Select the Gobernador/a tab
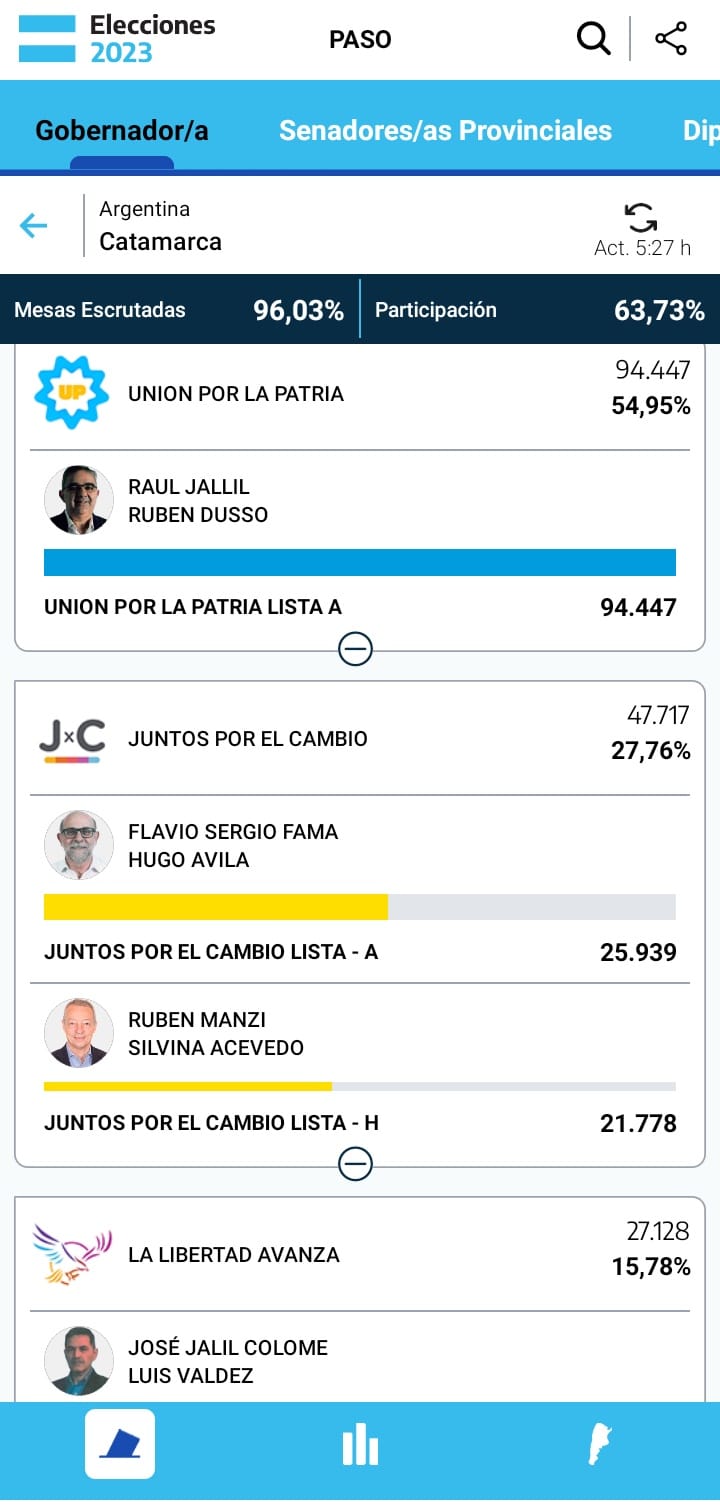Image resolution: width=720 pixels, height=1505 pixels. [x=122, y=130]
